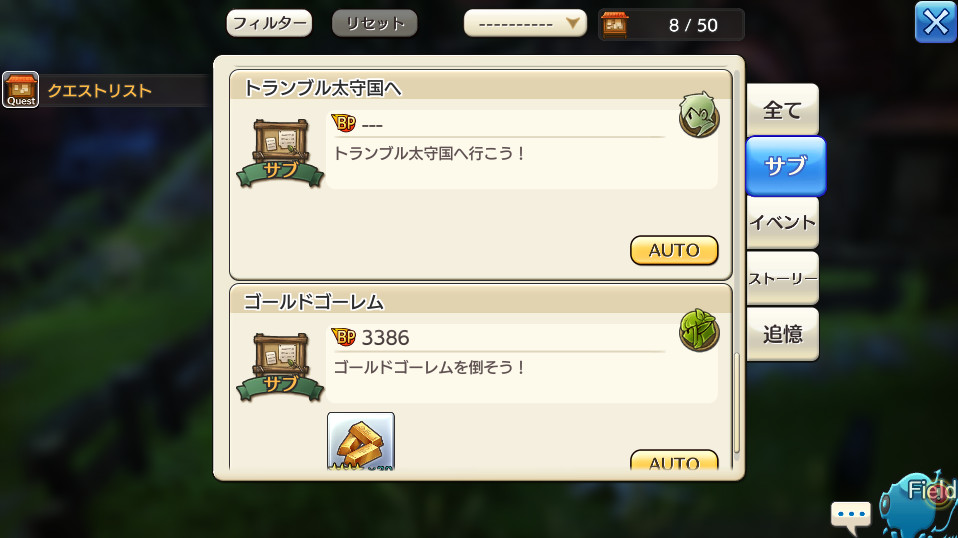This screenshot has height=538, width=958.
Task: Tap the tracking icon on トラブル太守国へ
Action: (698, 117)
